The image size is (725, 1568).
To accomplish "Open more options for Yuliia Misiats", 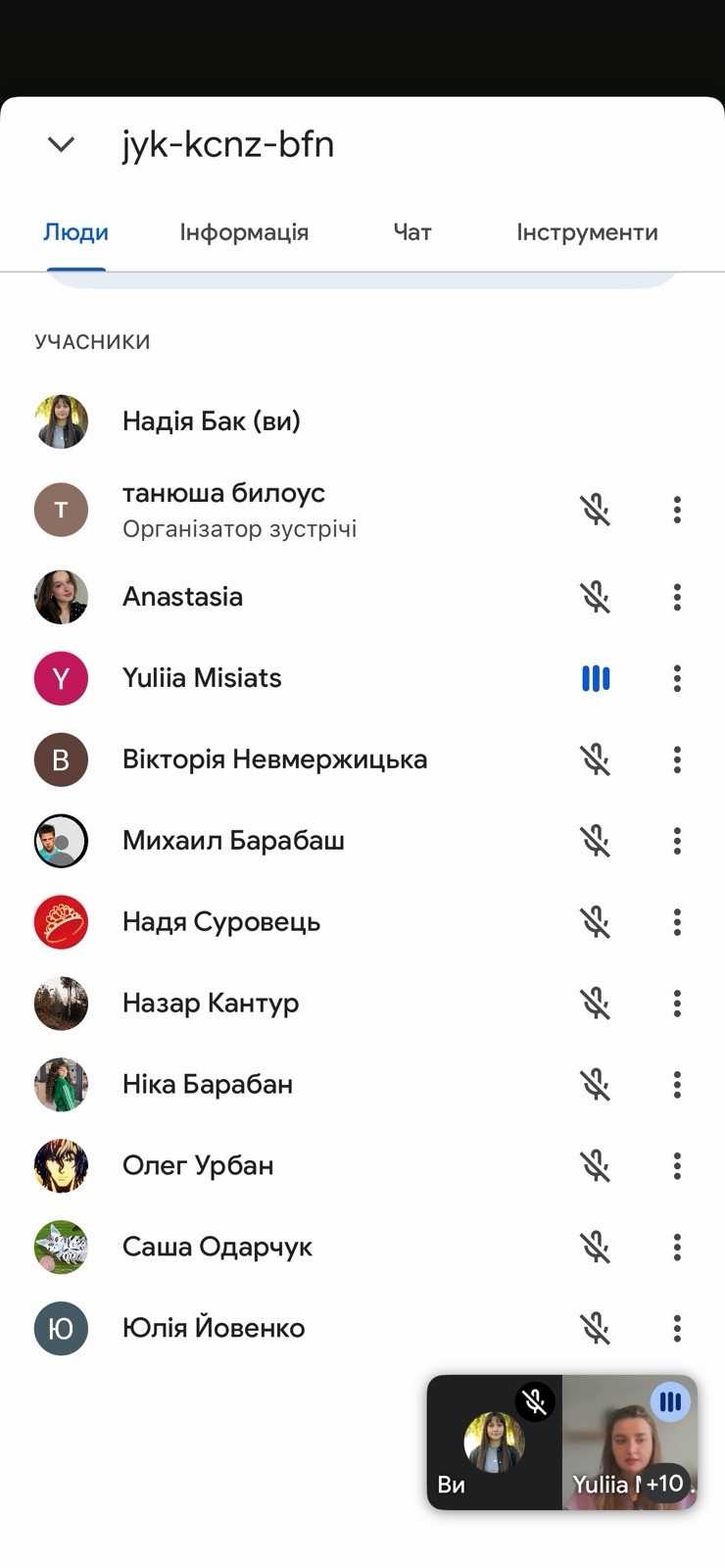I will (x=677, y=678).
